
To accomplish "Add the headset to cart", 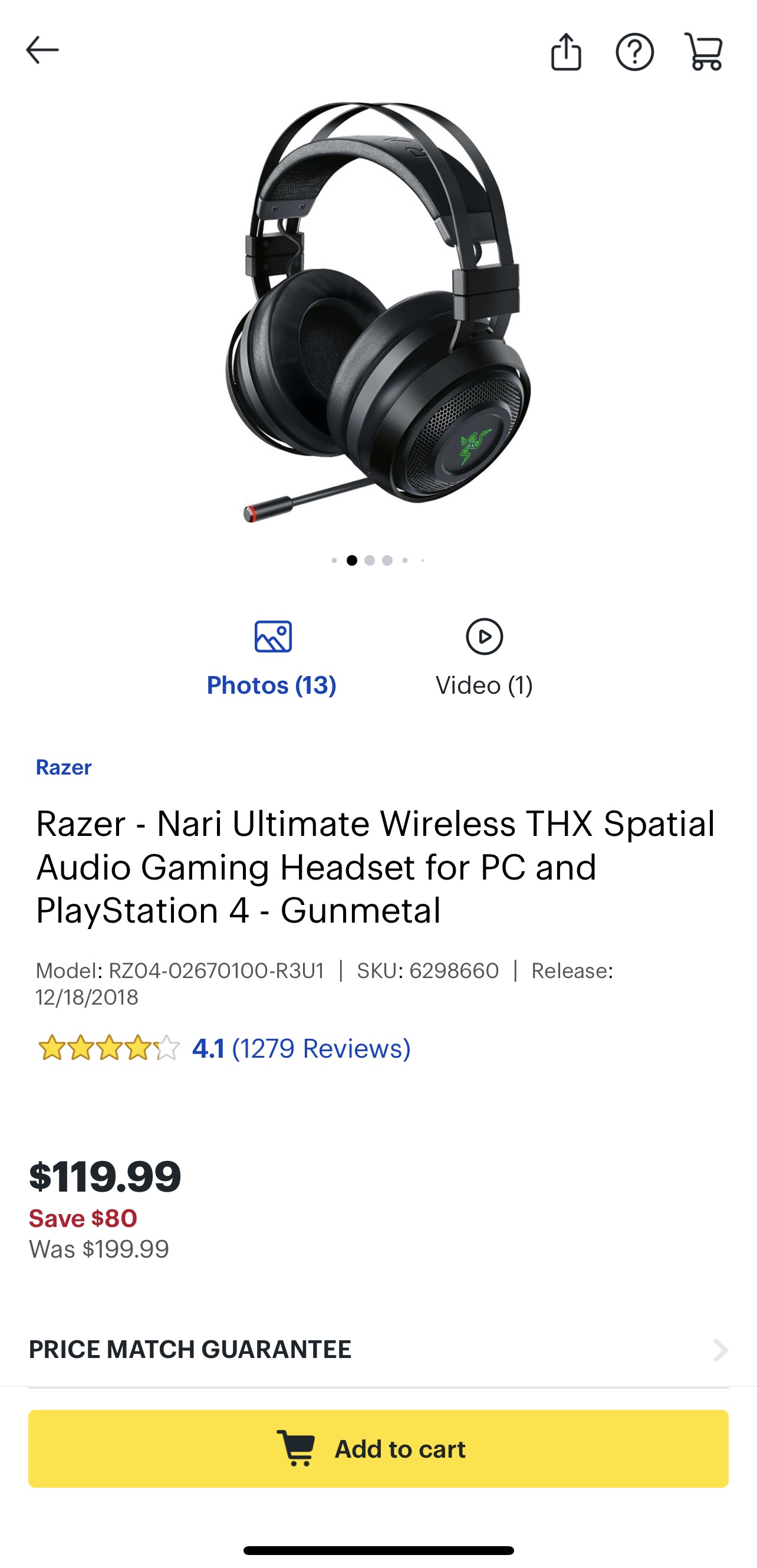I will click(378, 1449).
